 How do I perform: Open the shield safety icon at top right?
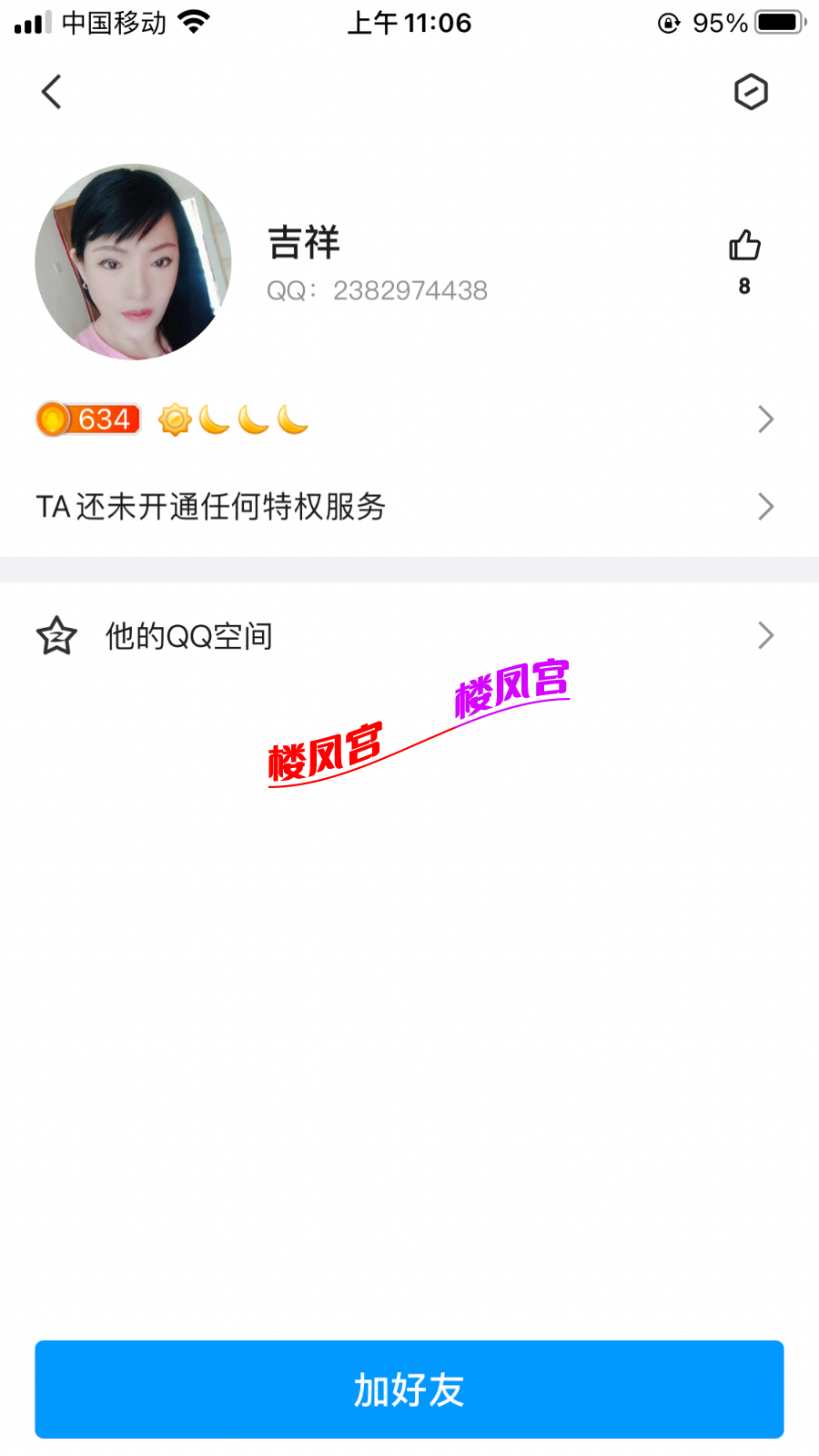[x=751, y=92]
